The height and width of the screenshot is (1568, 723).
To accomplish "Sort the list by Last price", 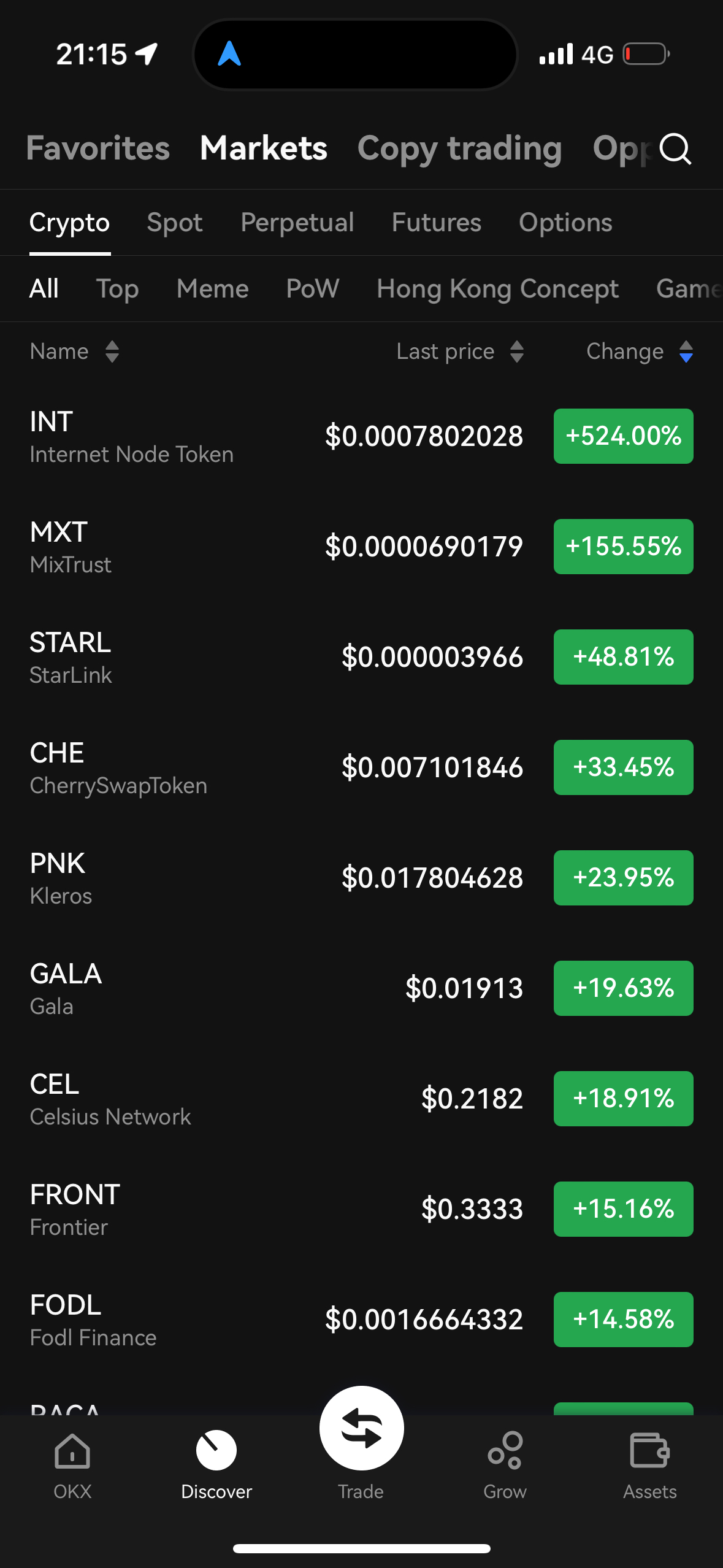I will (x=460, y=352).
